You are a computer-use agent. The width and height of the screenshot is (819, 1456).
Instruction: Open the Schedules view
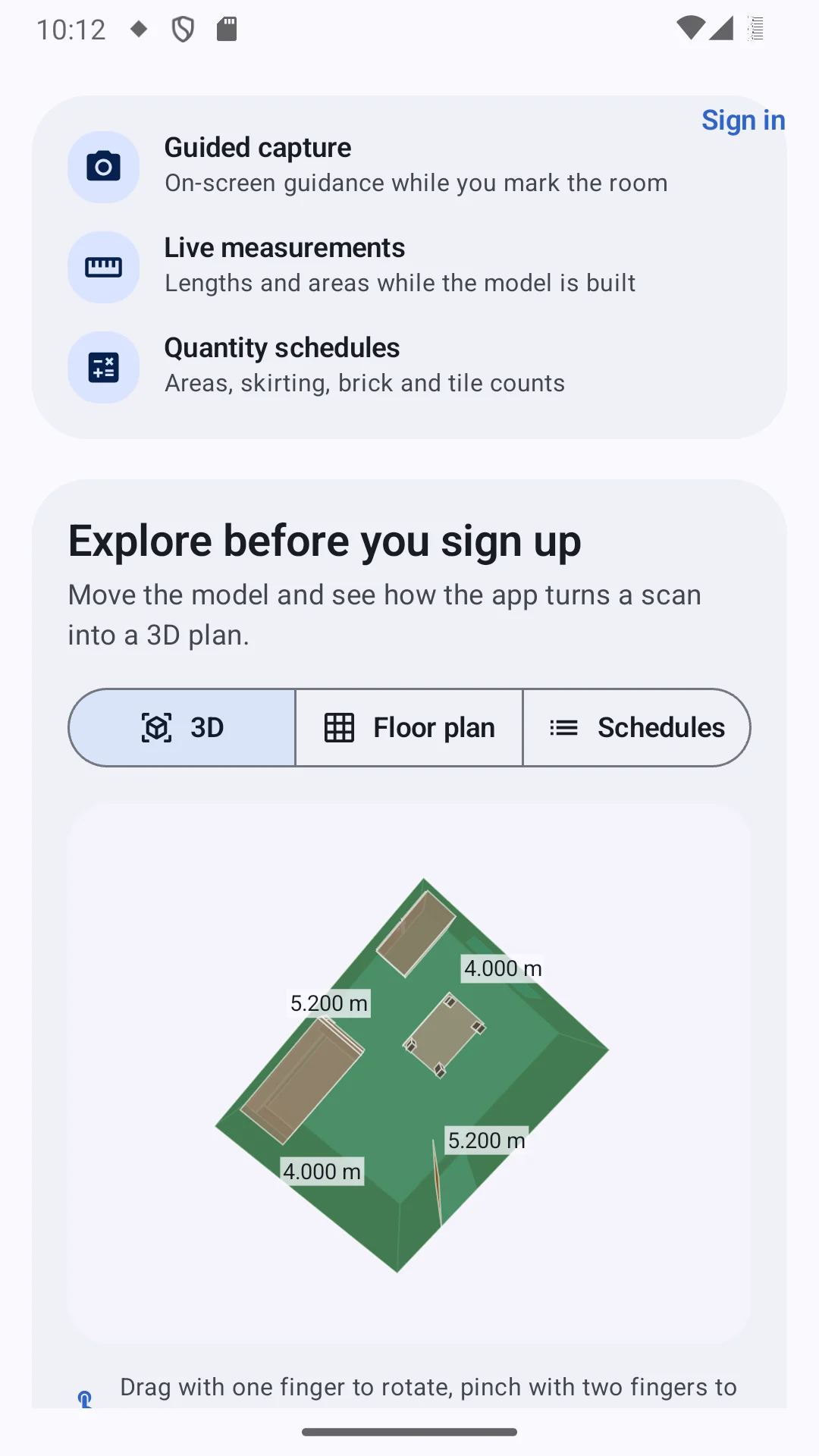[637, 728]
